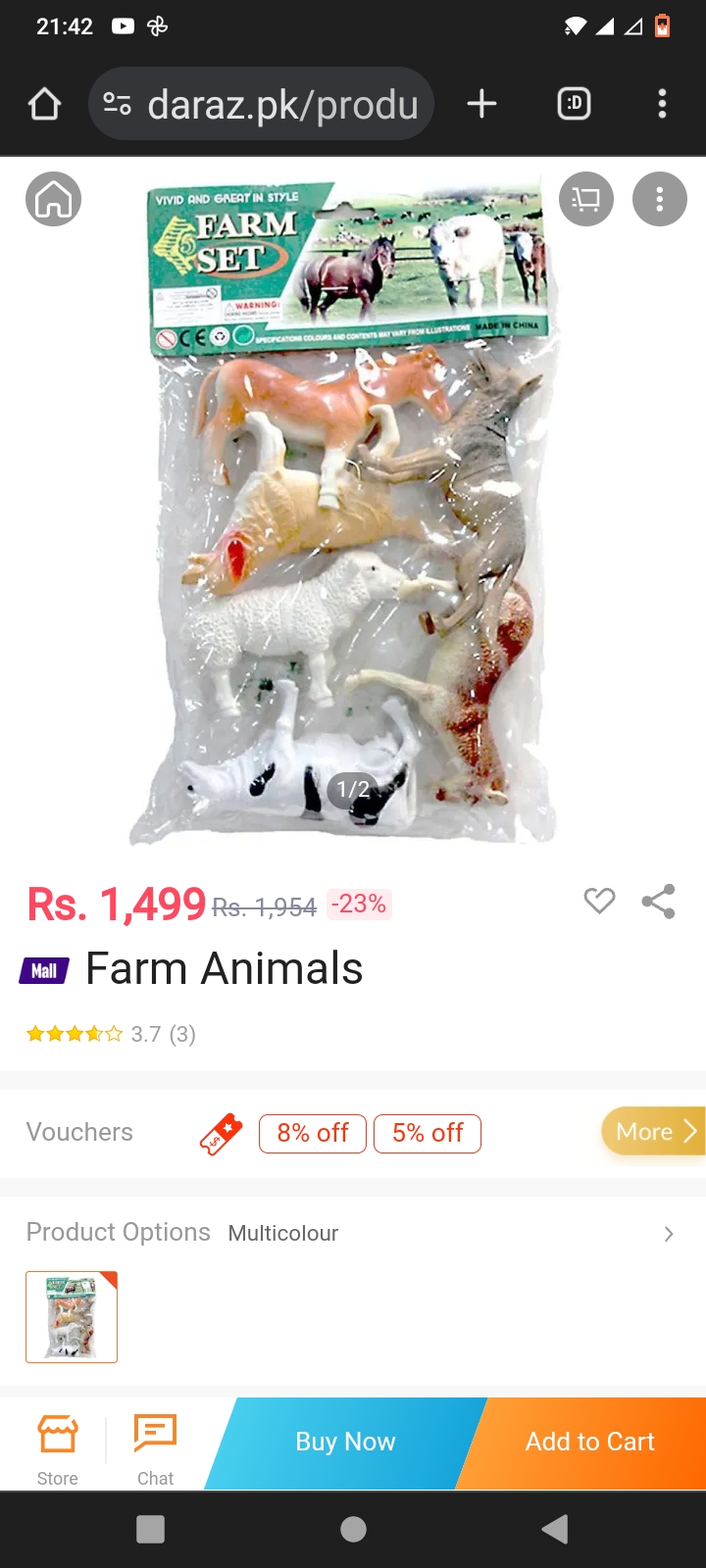Open the product page more options

click(x=659, y=199)
